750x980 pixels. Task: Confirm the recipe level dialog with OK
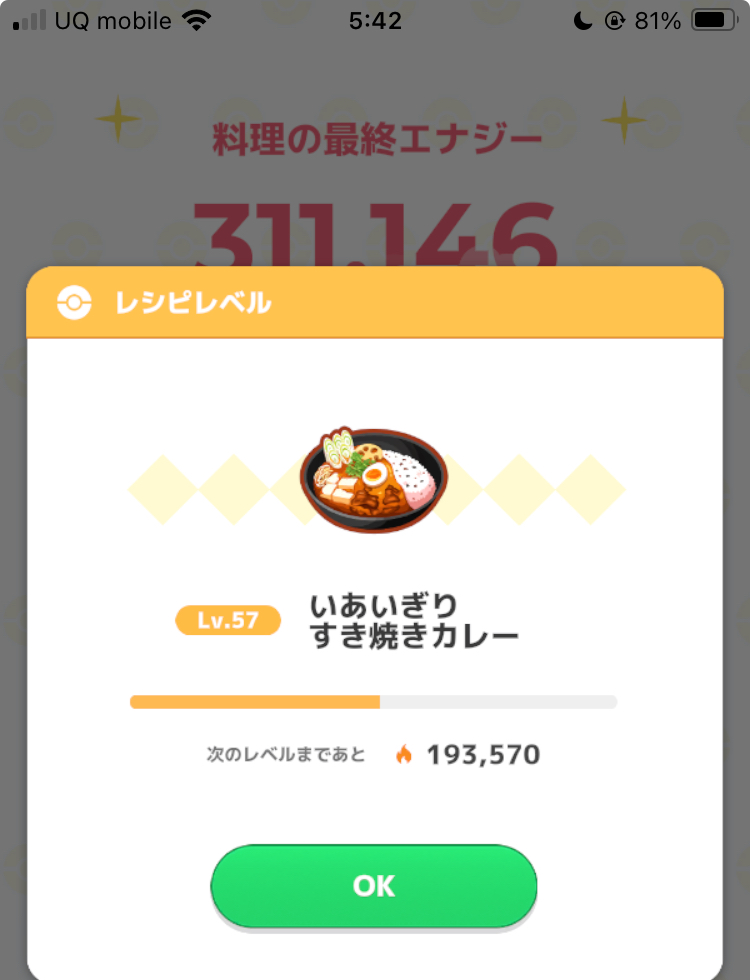click(374, 886)
